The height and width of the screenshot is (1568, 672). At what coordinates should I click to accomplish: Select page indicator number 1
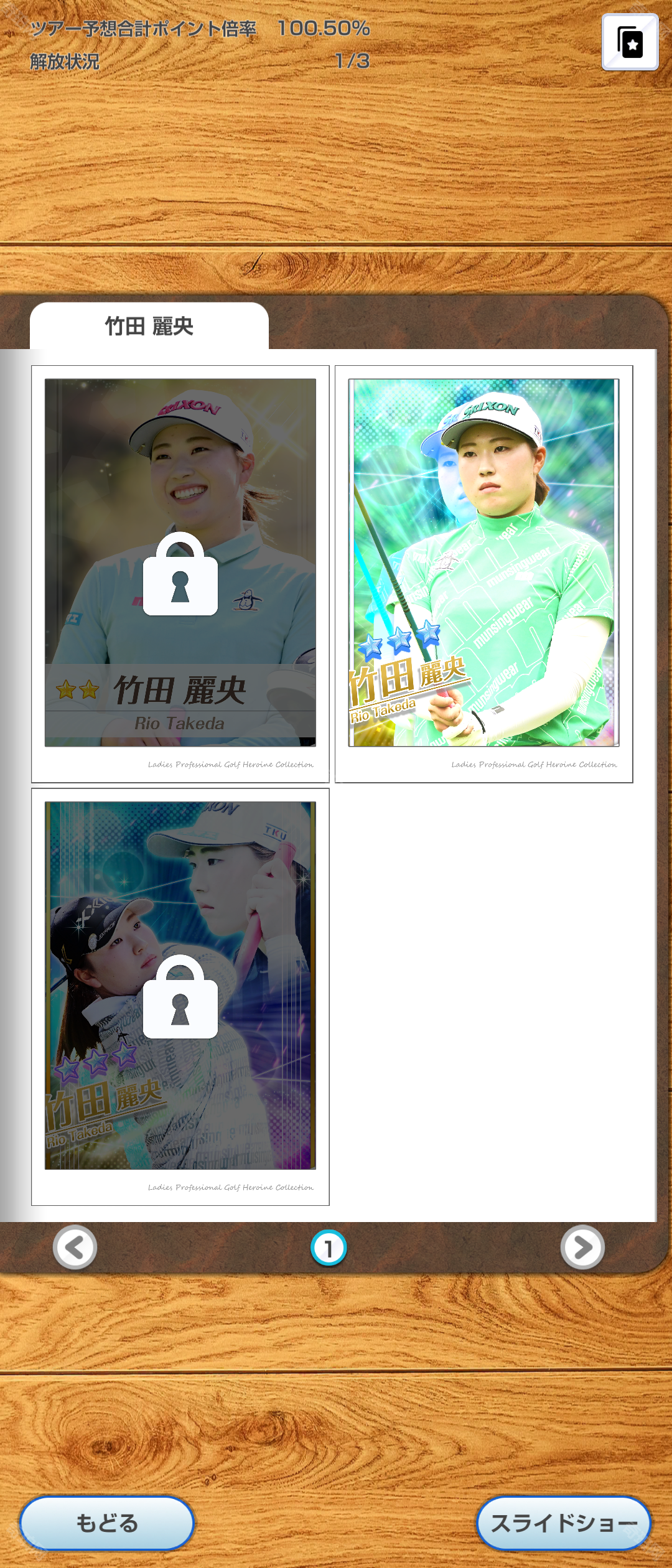[x=329, y=1247]
